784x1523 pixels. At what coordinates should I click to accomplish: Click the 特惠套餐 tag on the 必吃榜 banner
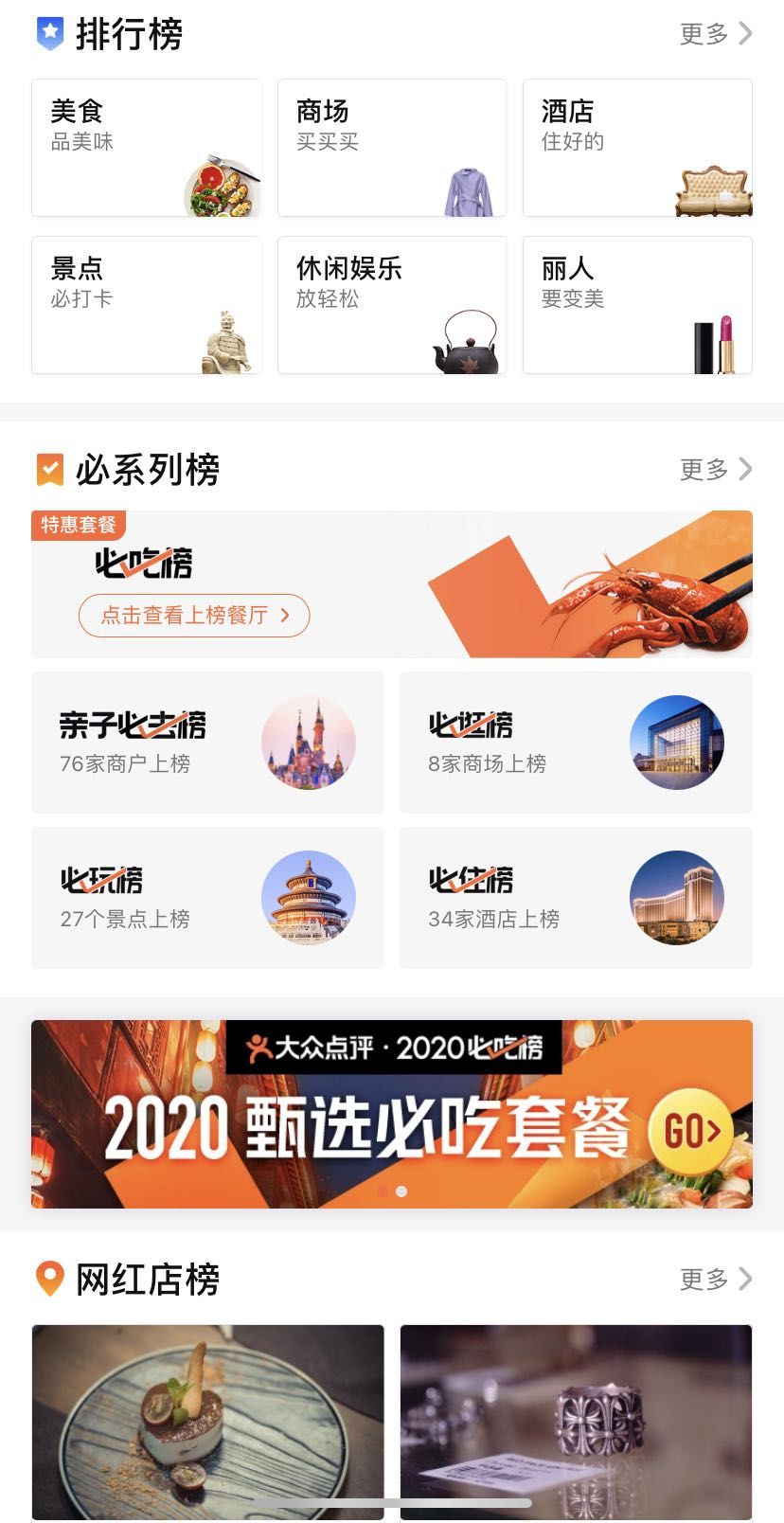(78, 527)
